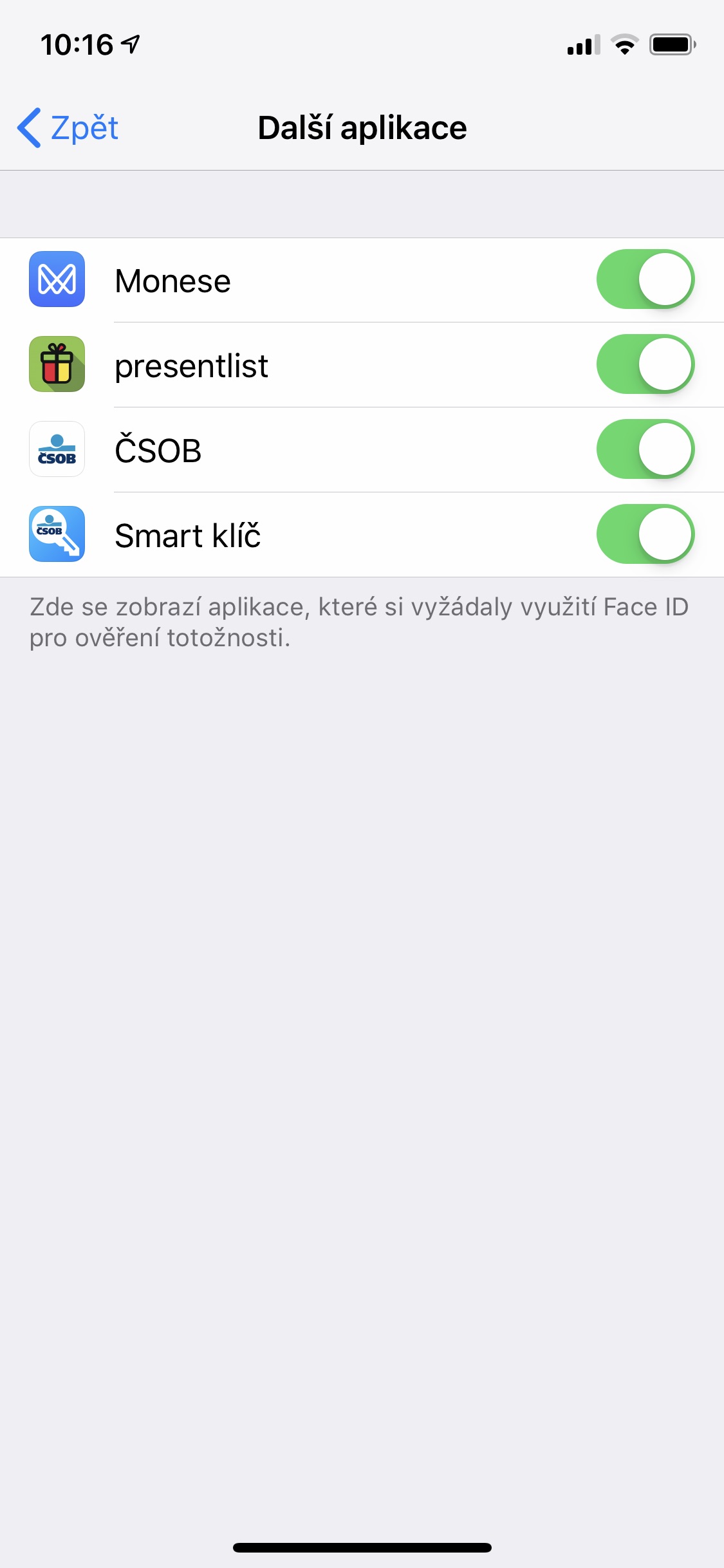
Task: Tap the clock showing 10:16
Action: tap(77, 42)
